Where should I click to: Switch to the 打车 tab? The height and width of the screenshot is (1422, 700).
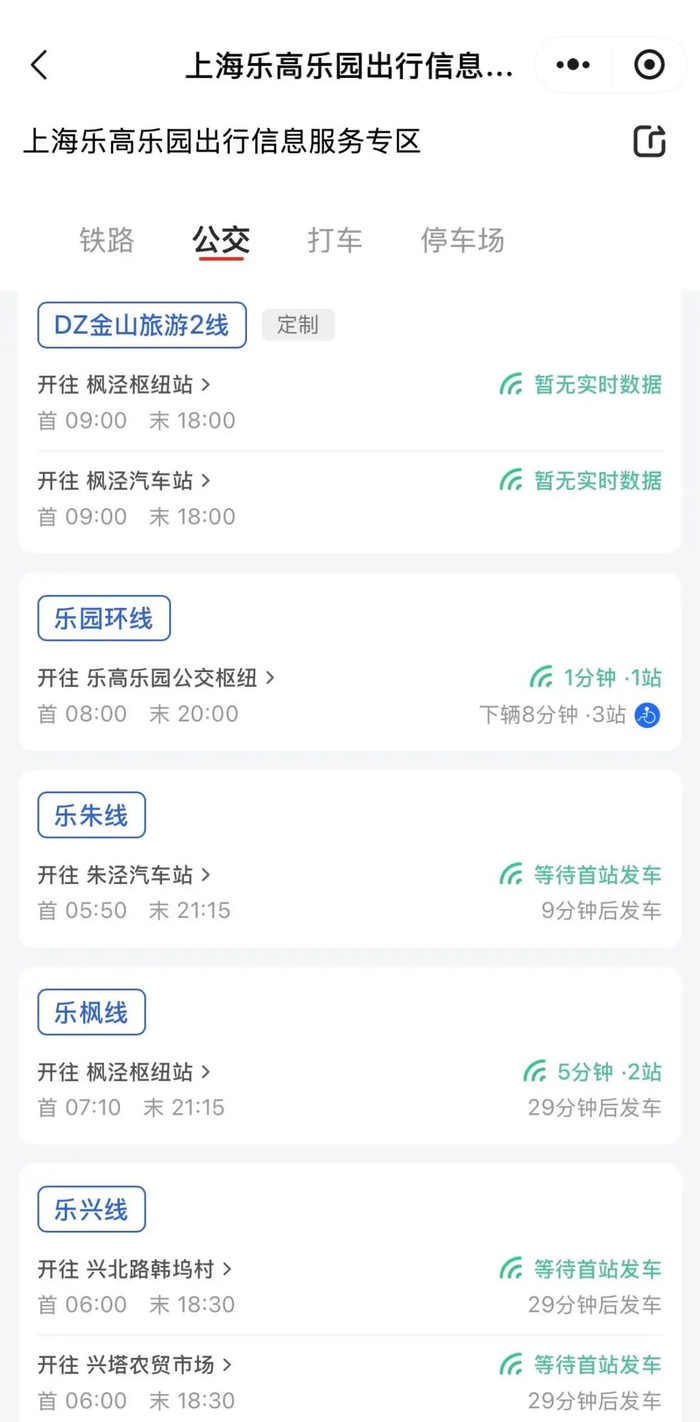click(335, 240)
